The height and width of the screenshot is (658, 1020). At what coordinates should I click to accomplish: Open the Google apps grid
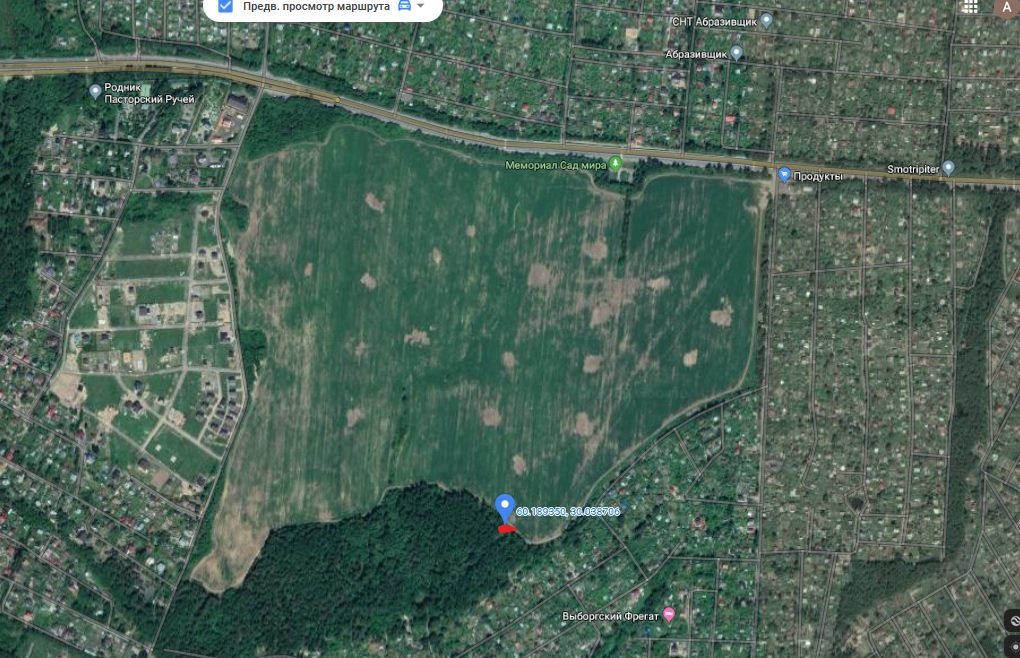pyautogui.click(x=969, y=7)
